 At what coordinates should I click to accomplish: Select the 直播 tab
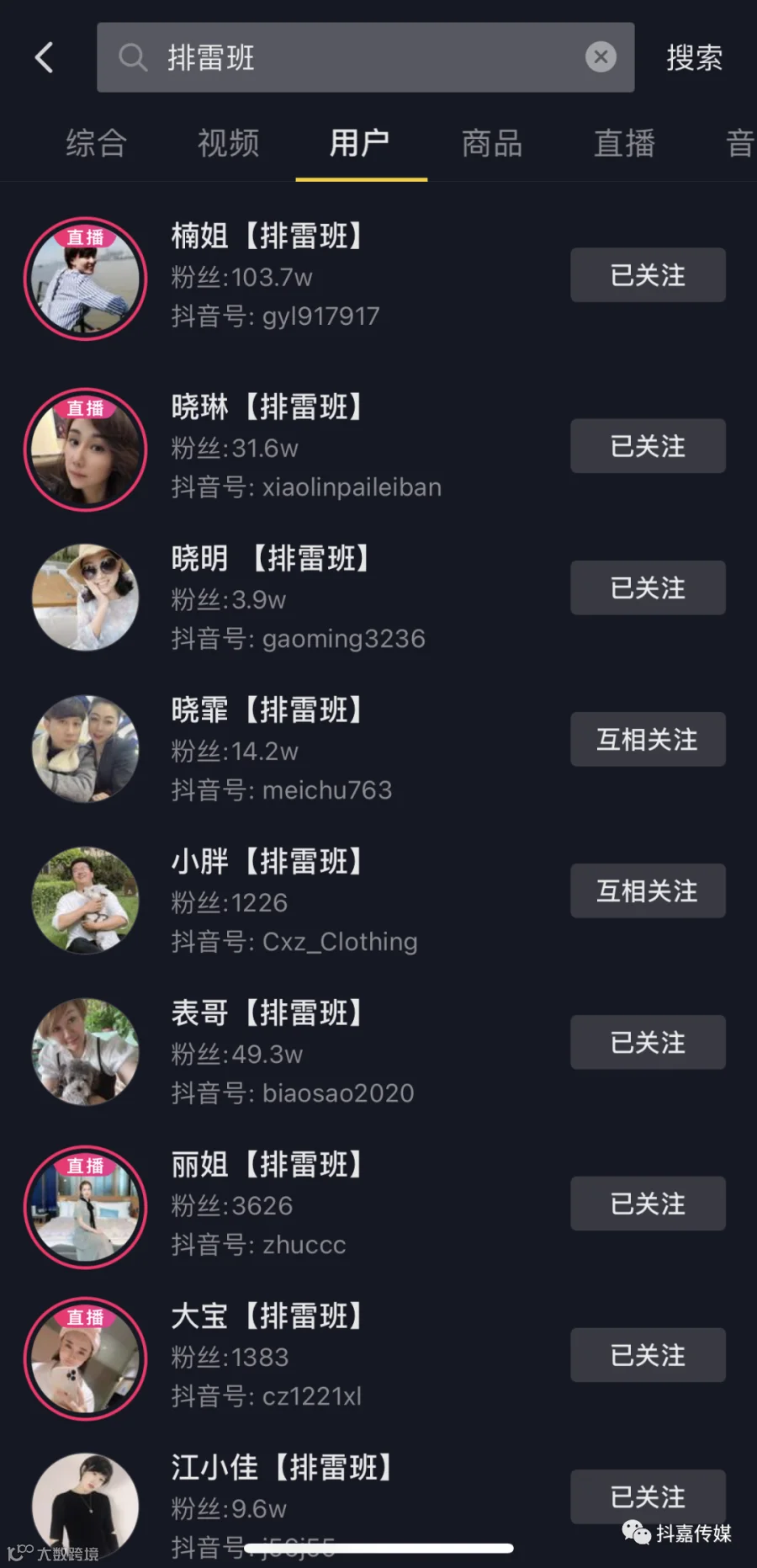tap(625, 143)
